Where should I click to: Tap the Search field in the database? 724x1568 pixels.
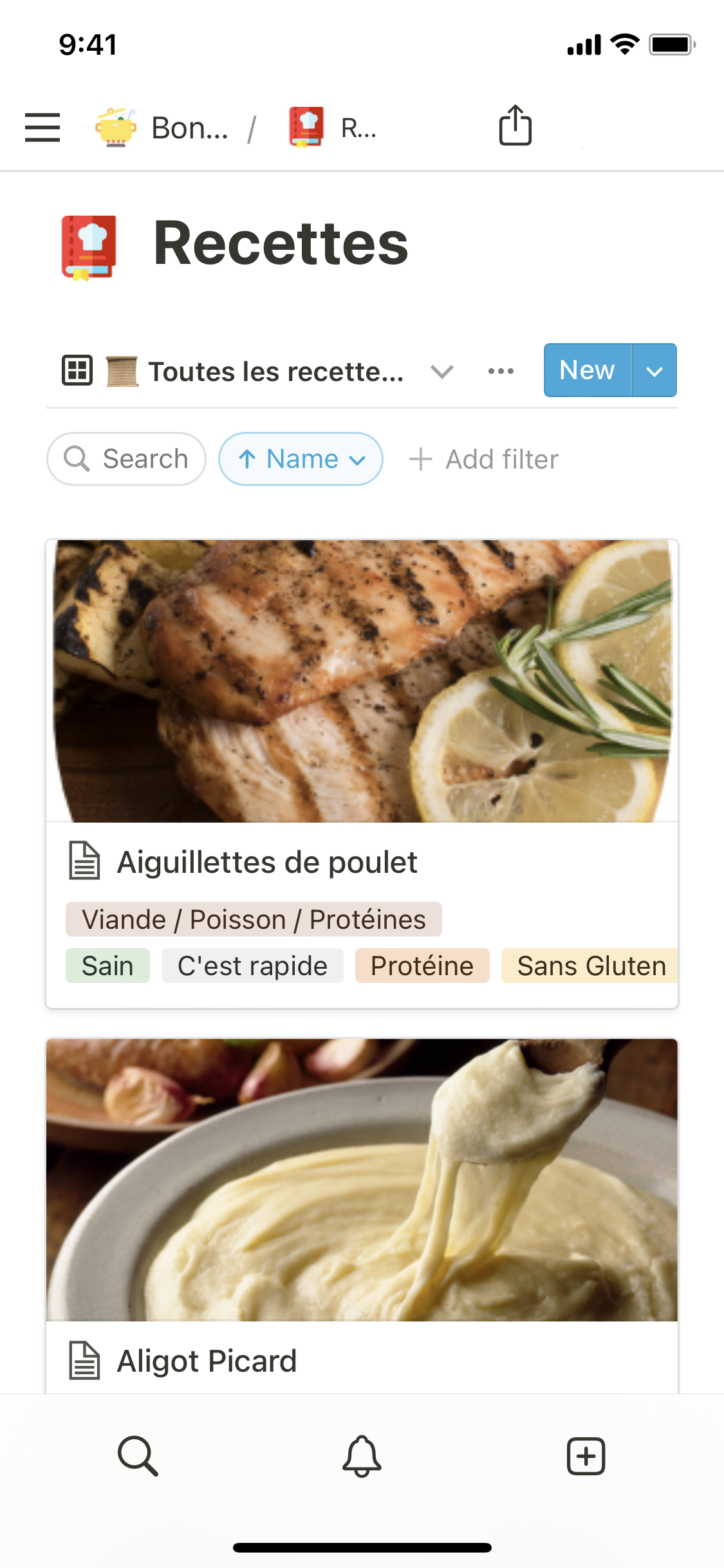(126, 459)
